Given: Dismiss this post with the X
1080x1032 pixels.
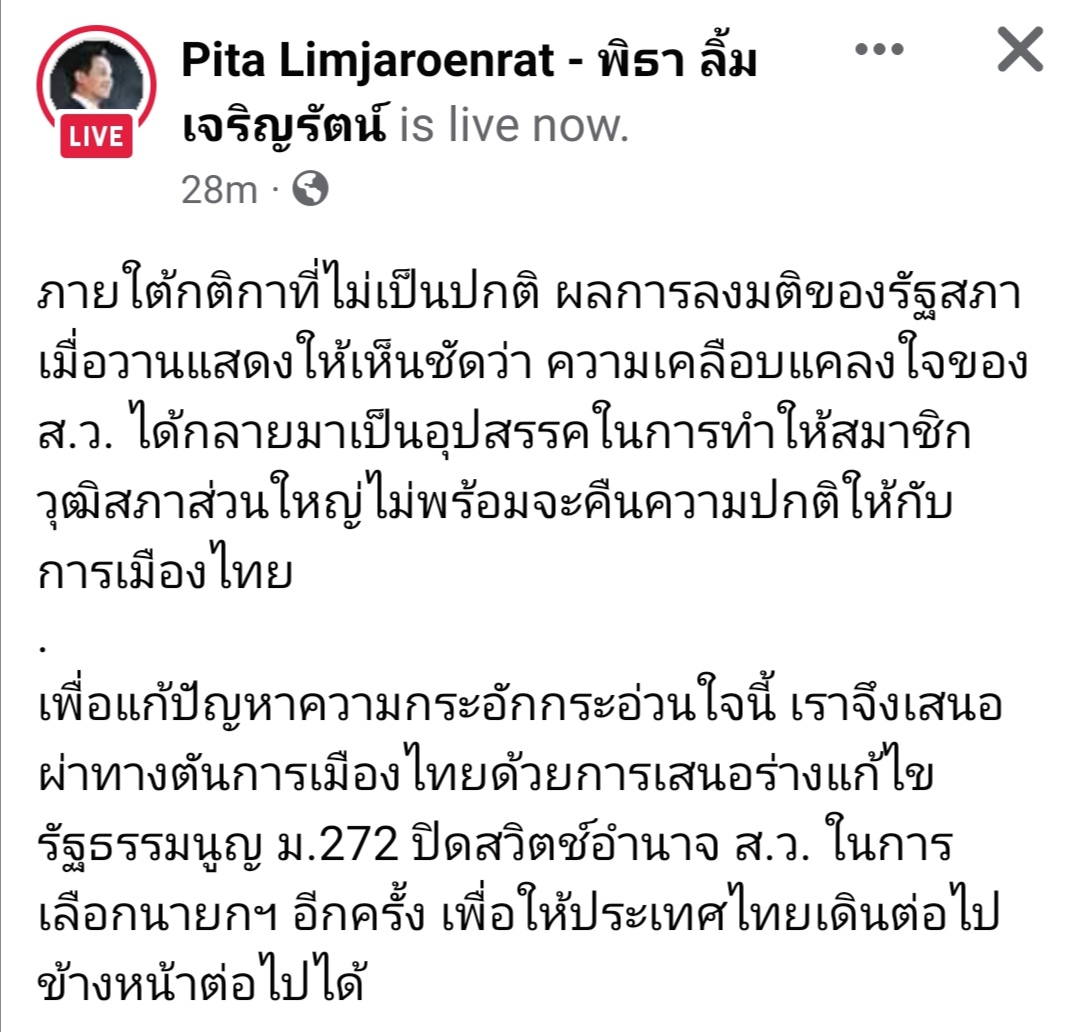Looking at the screenshot, I should (1020, 50).
